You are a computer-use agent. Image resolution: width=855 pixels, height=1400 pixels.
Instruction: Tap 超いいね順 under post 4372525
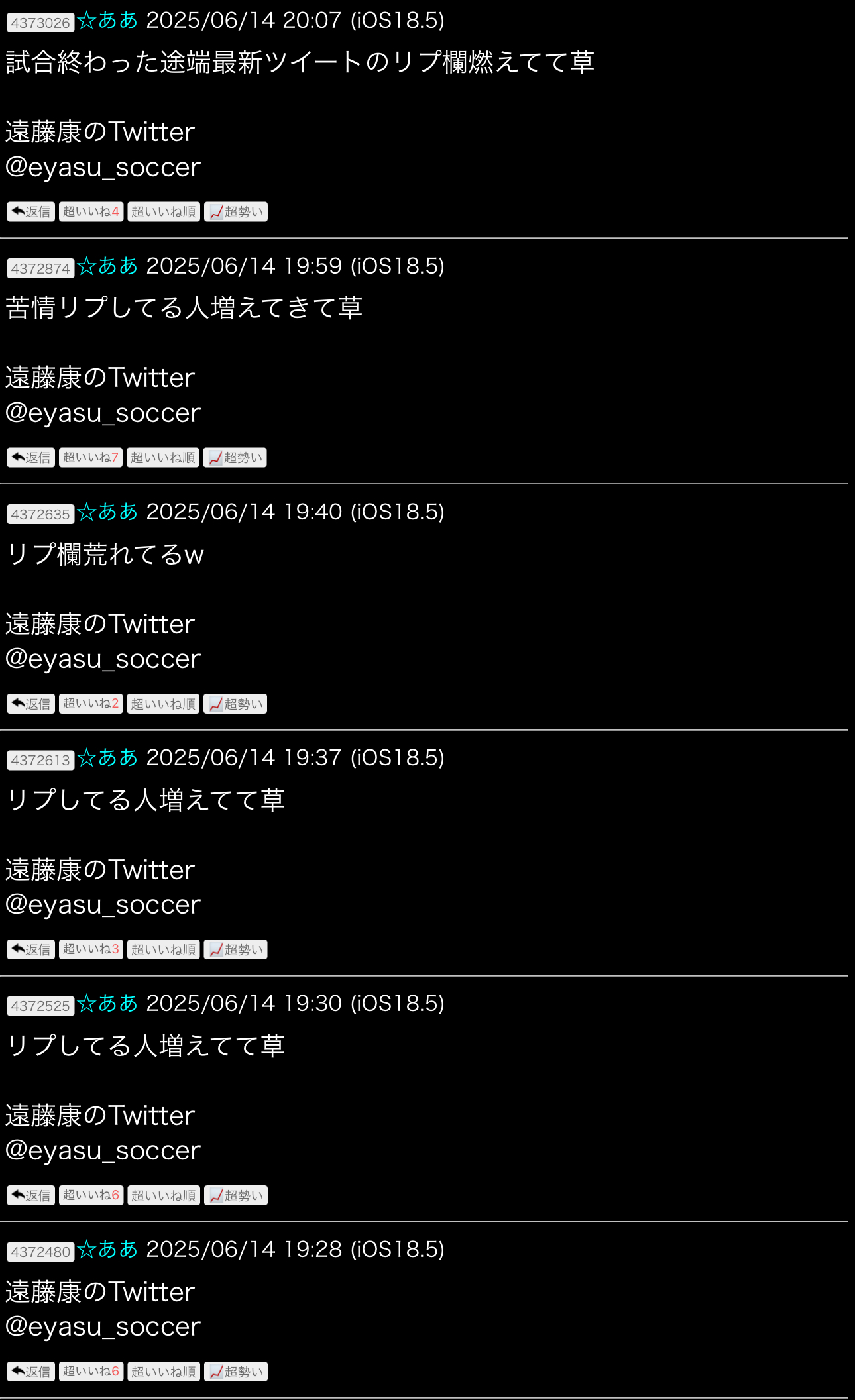(164, 1195)
